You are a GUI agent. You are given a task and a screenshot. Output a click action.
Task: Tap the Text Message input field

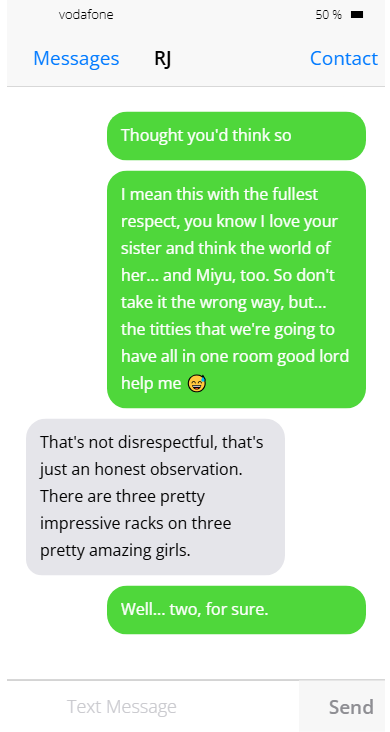click(153, 706)
